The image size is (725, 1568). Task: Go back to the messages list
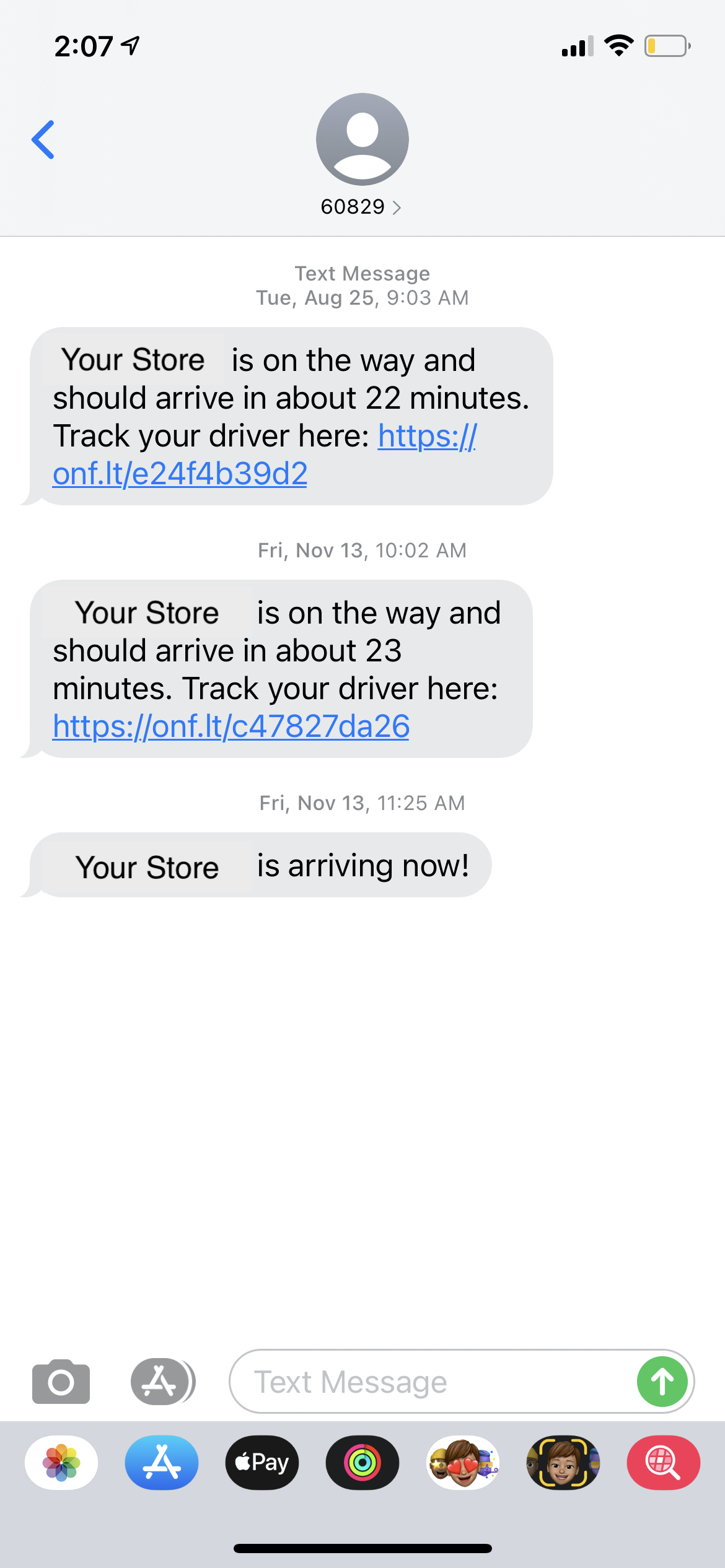click(x=43, y=140)
